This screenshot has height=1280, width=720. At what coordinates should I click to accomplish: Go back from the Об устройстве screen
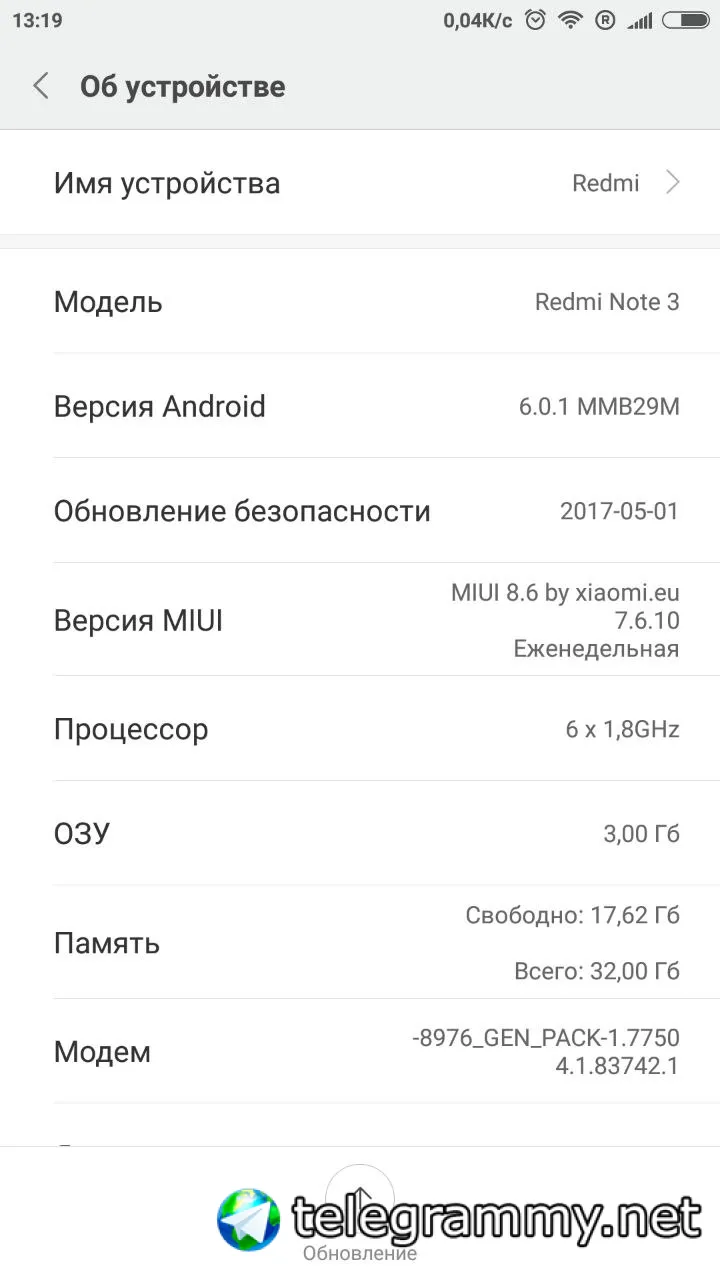click(41, 86)
